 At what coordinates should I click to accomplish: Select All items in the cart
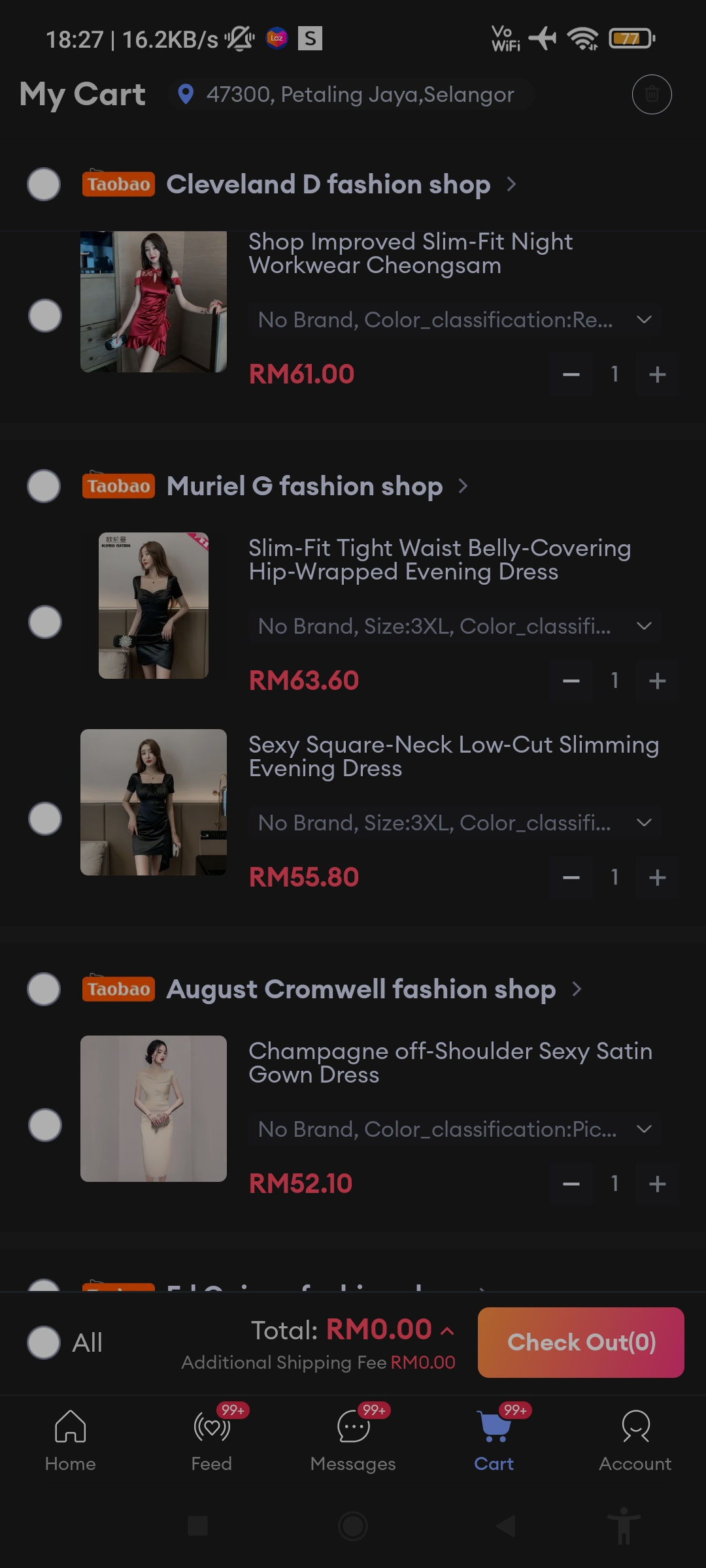coord(44,1343)
